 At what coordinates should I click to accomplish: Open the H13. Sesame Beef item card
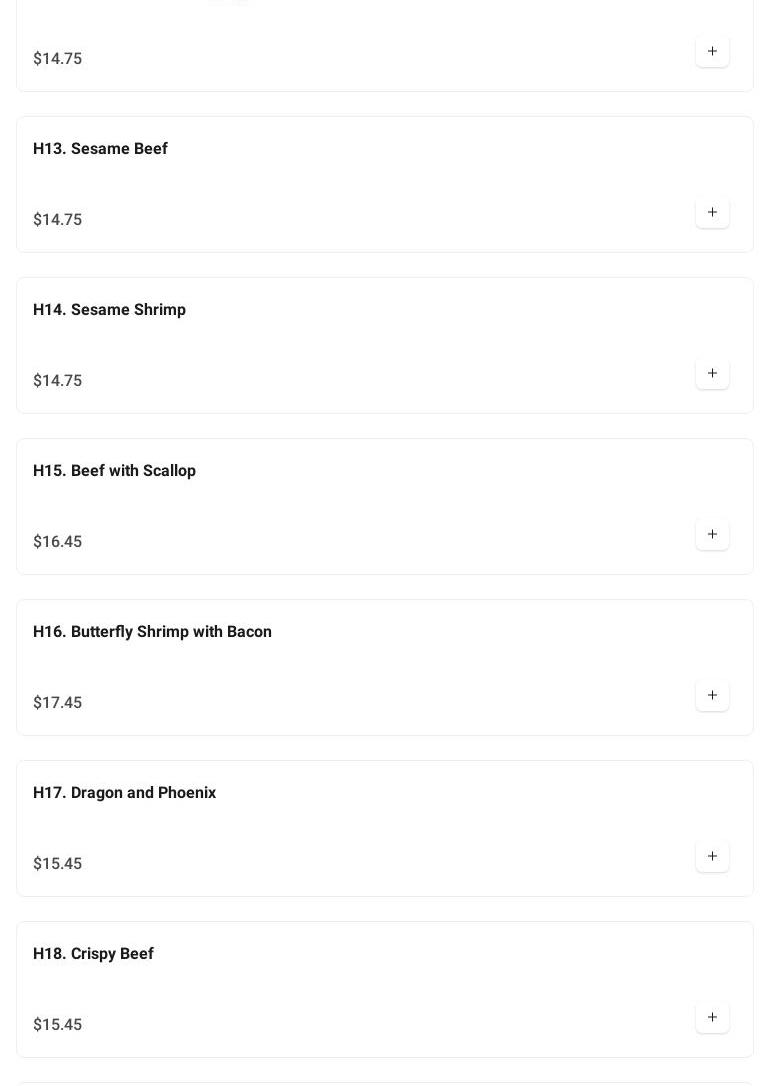tap(100, 149)
